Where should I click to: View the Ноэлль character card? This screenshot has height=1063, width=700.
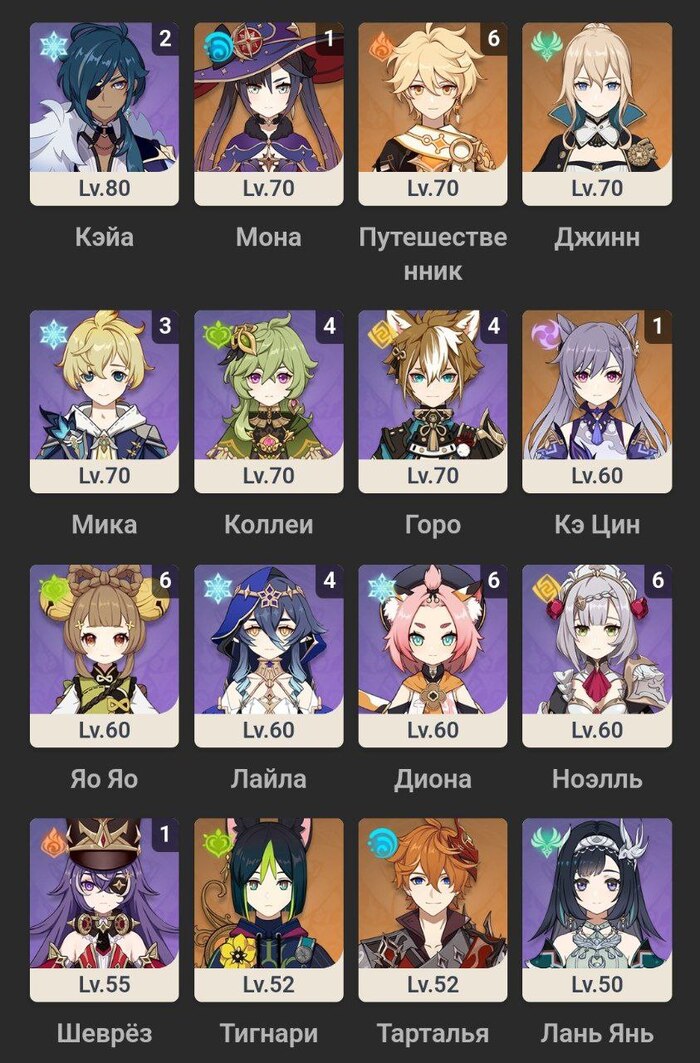[x=596, y=656]
